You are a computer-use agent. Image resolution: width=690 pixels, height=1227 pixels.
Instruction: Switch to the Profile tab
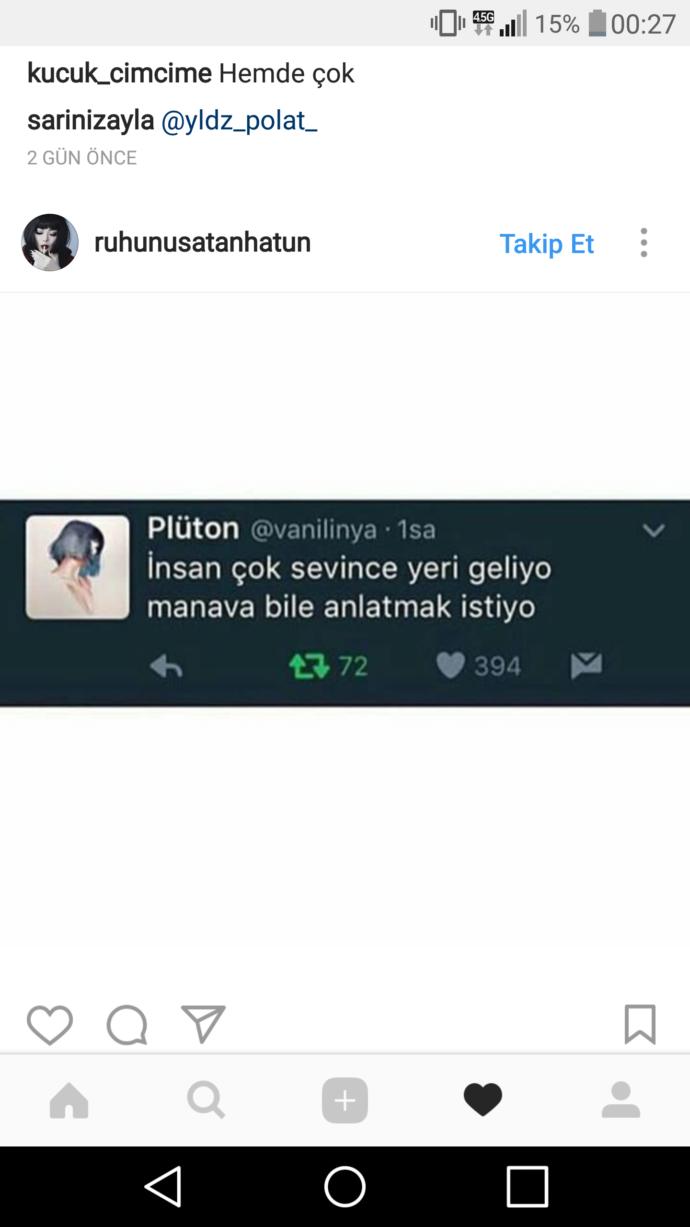click(x=621, y=1101)
